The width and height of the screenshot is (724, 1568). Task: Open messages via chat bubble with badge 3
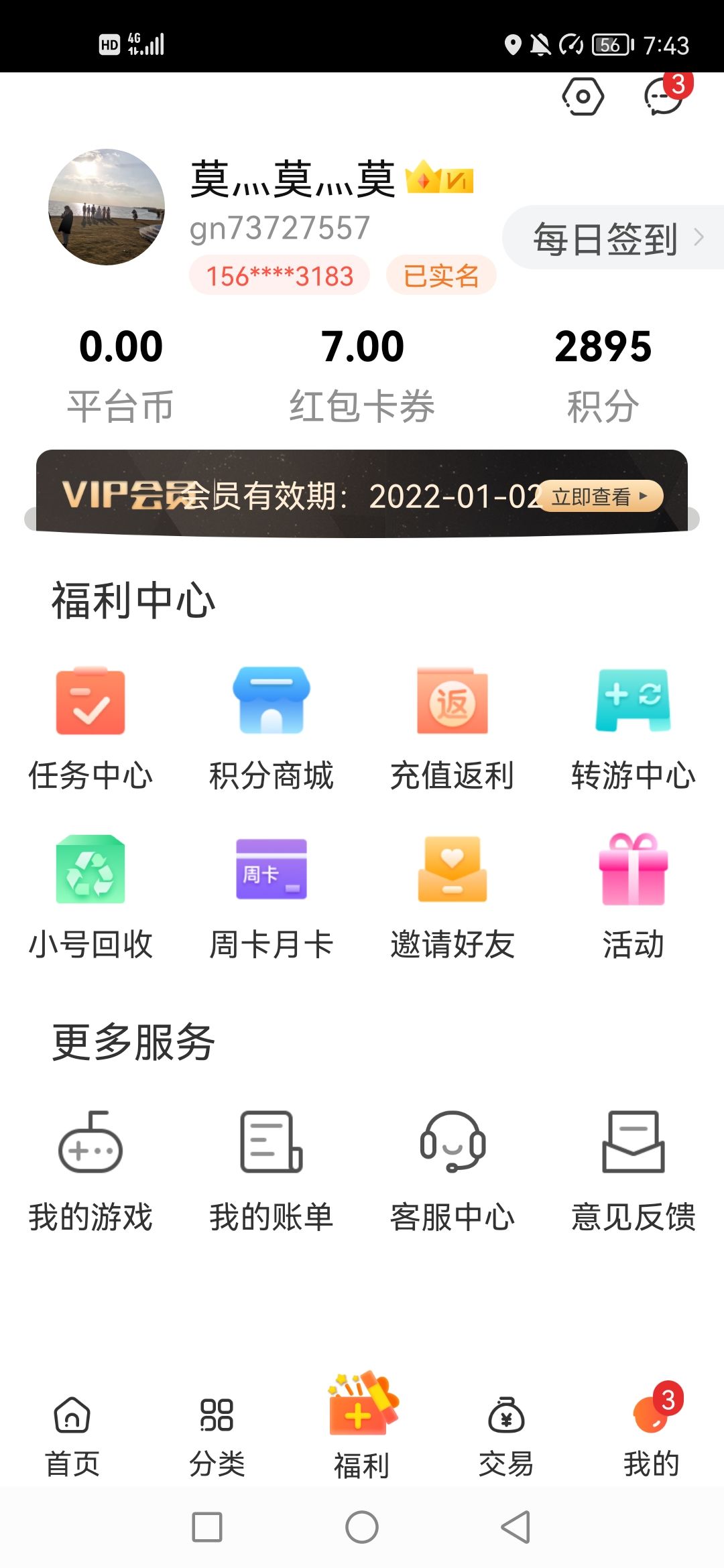662,99
